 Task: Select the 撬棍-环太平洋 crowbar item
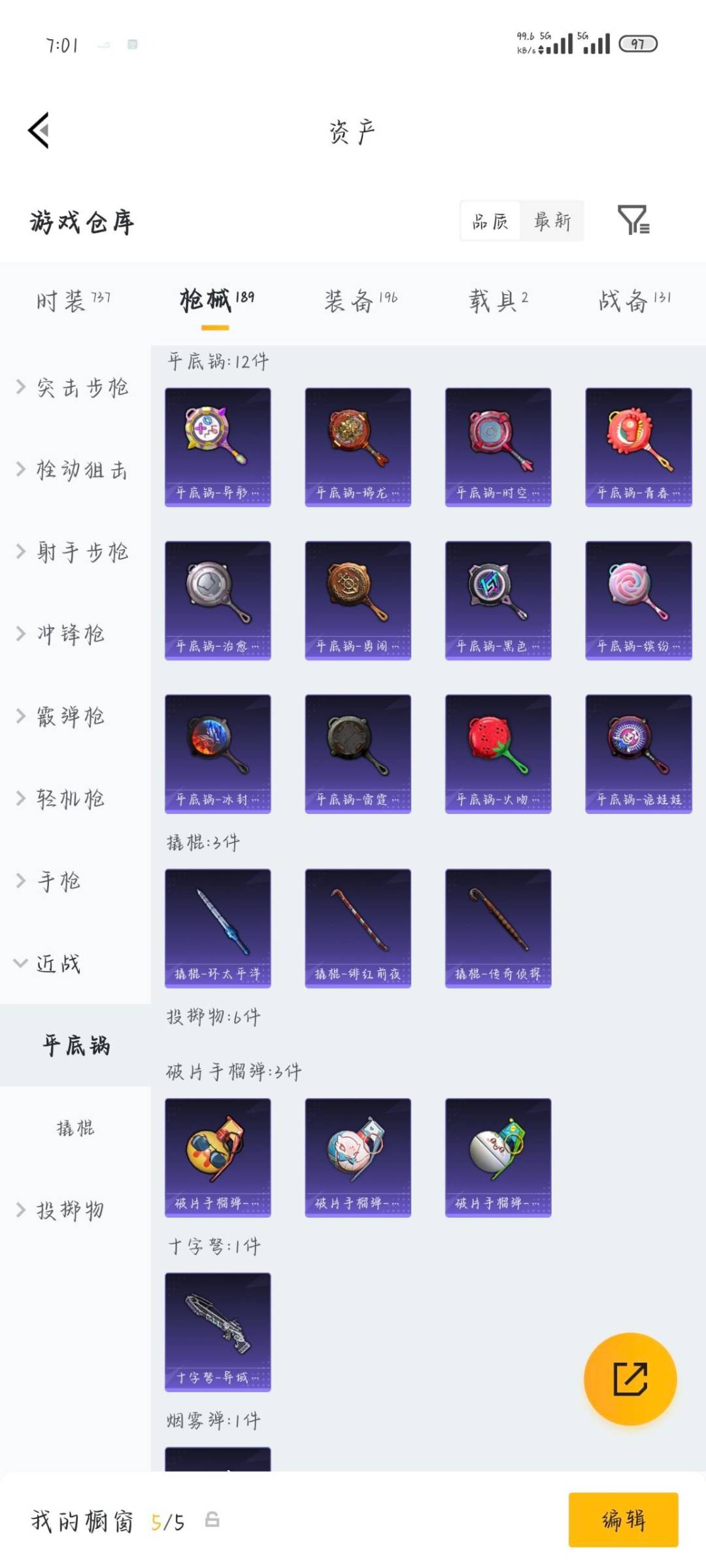pyautogui.click(x=218, y=928)
